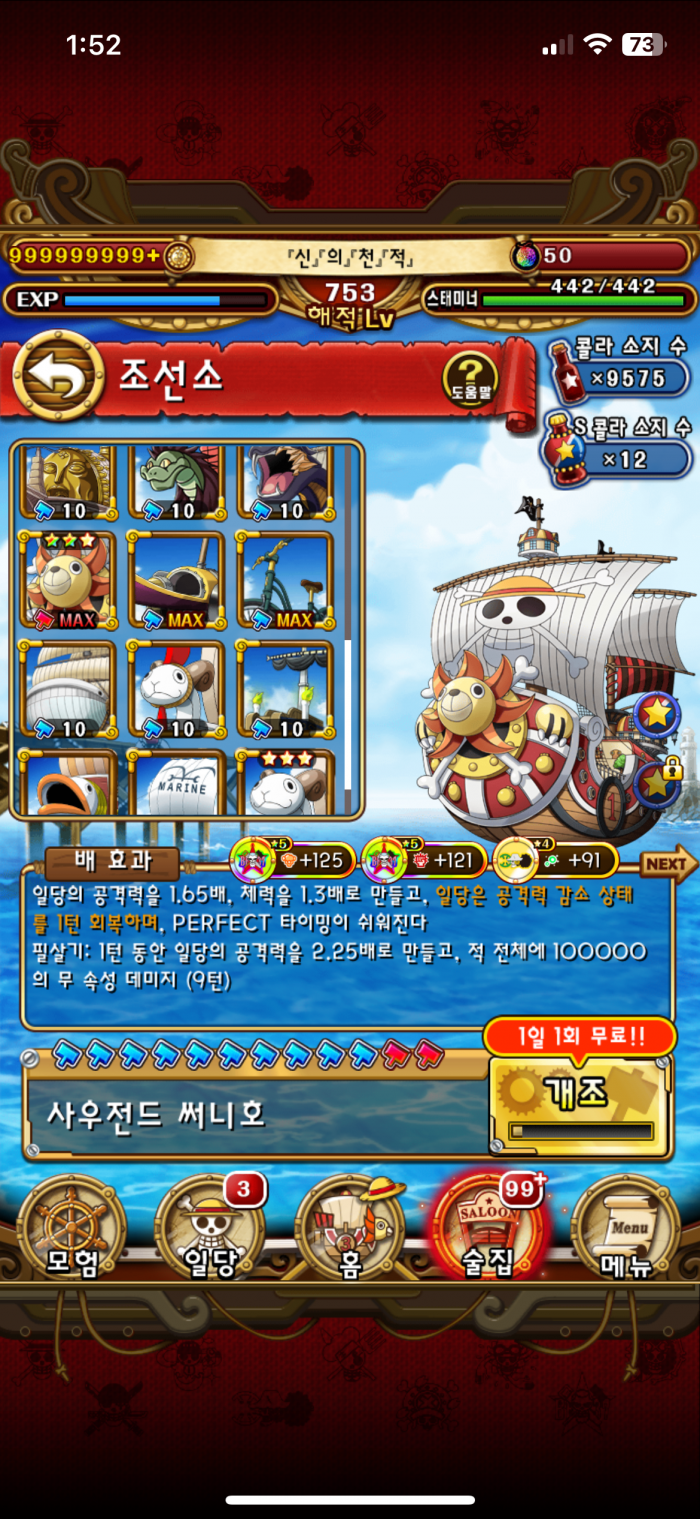The width and height of the screenshot is (700, 1519).
Task: Select the three-star Sunny ship marked MAX
Action: (x=68, y=580)
